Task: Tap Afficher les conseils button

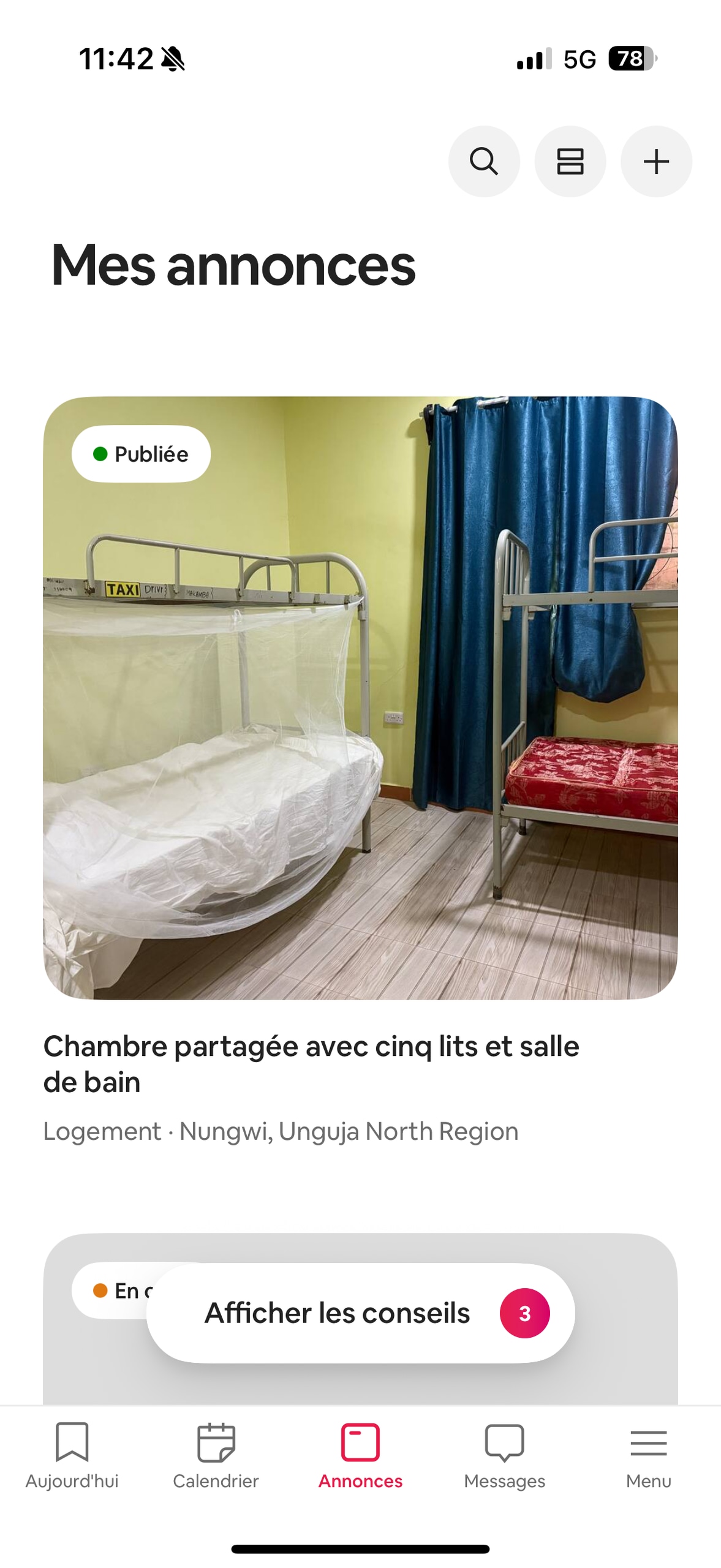Action: 360,1313
